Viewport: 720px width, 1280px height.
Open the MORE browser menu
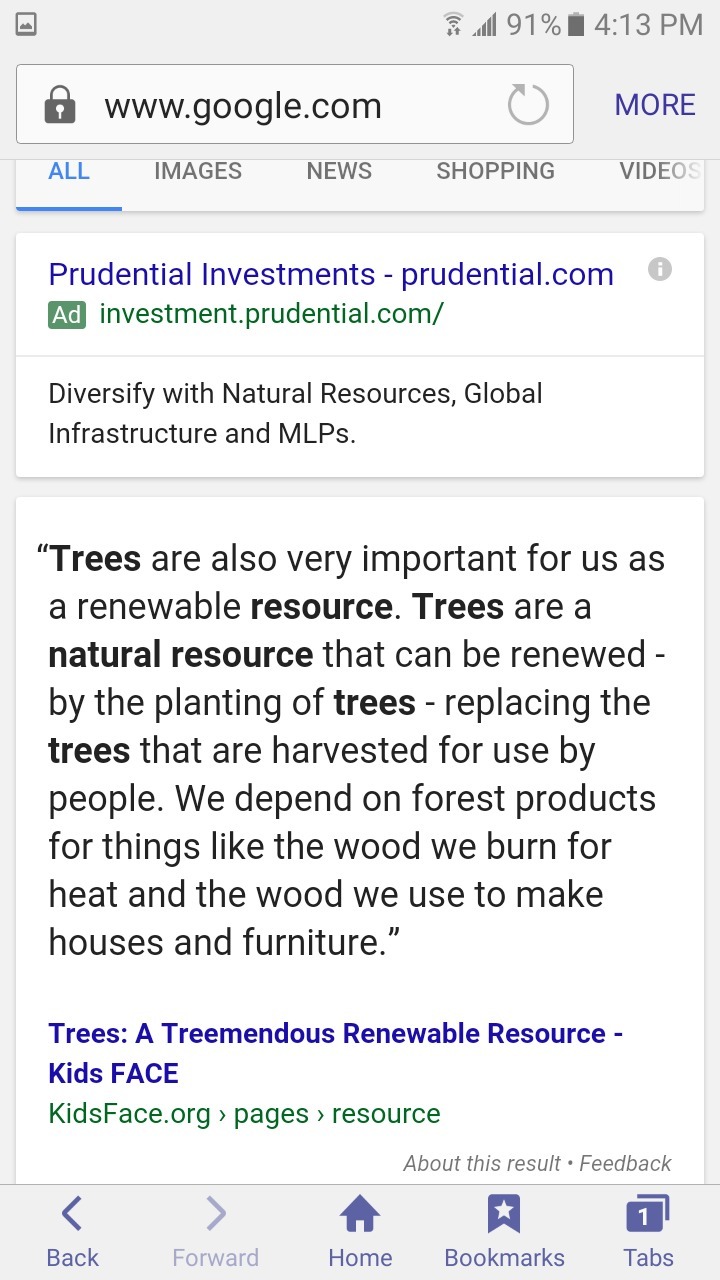pyautogui.click(x=655, y=105)
